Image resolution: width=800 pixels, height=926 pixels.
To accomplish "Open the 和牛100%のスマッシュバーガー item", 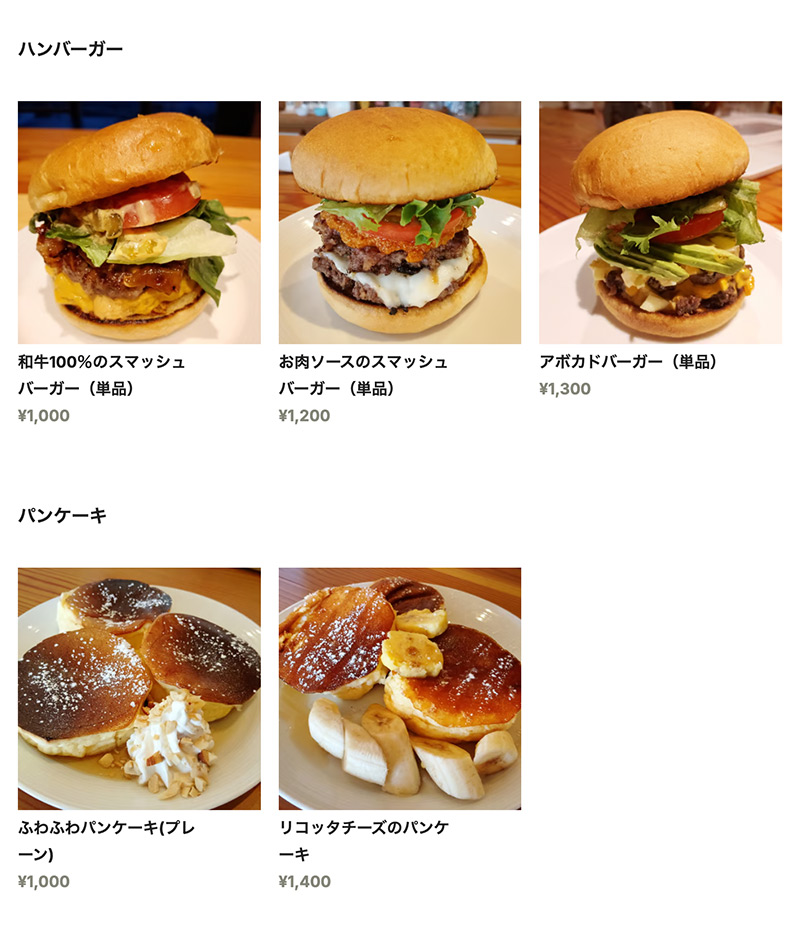I will (139, 223).
